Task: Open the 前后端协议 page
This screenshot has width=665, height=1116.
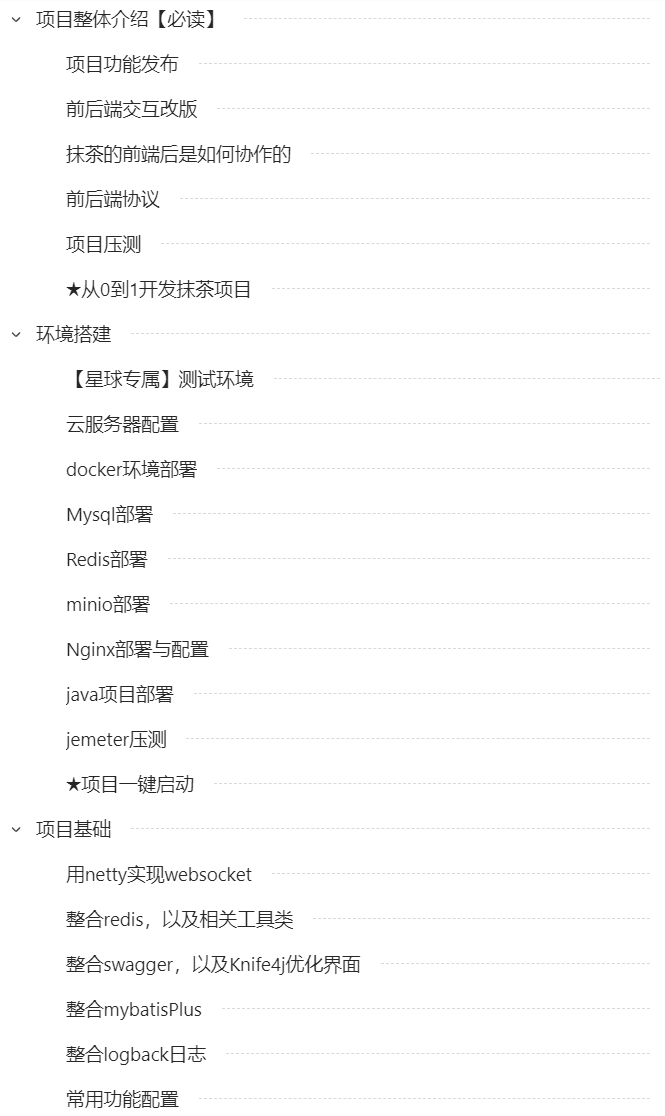Action: 113,199
